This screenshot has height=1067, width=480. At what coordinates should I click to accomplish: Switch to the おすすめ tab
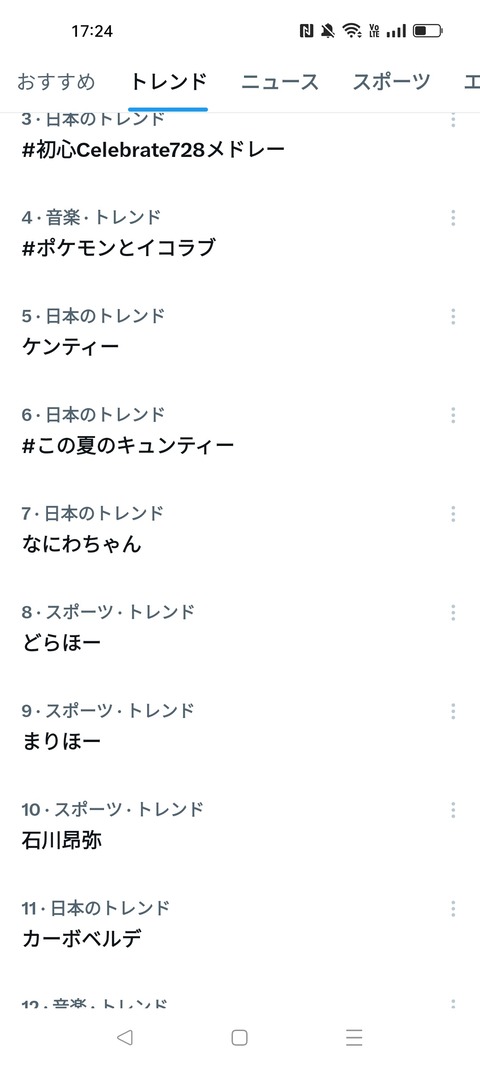(56, 82)
